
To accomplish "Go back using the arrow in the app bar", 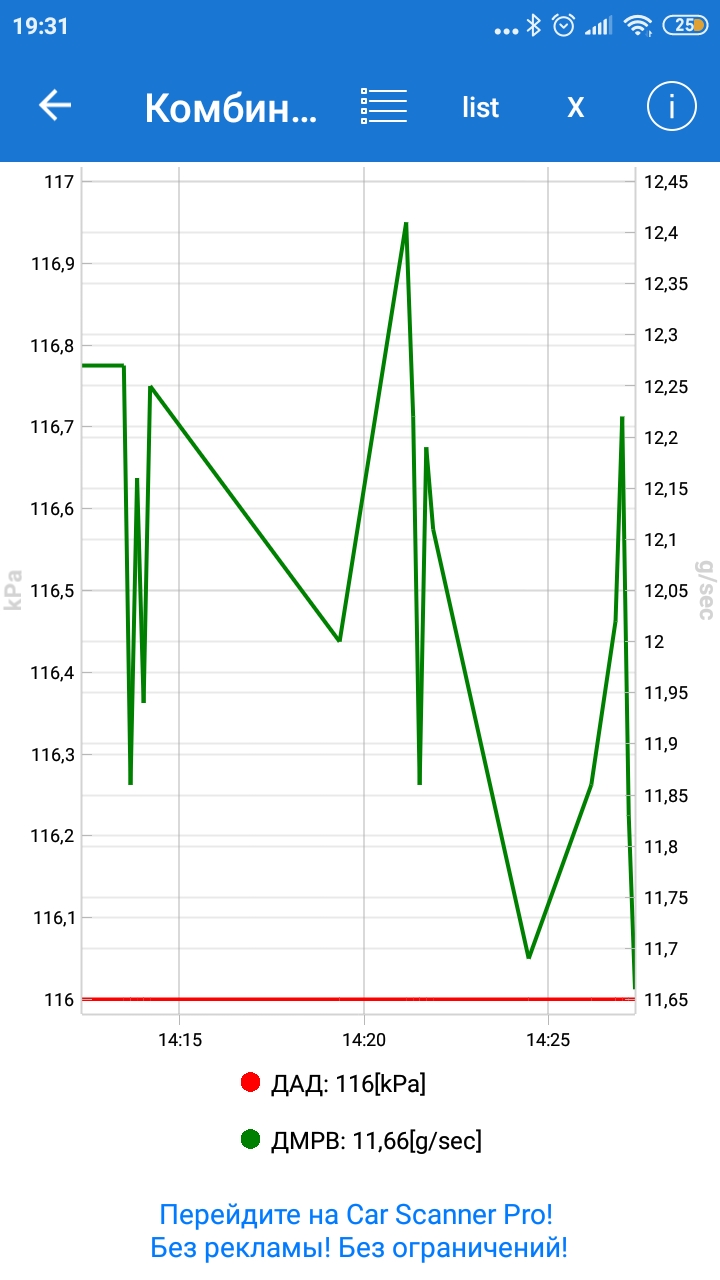I will 55,106.
